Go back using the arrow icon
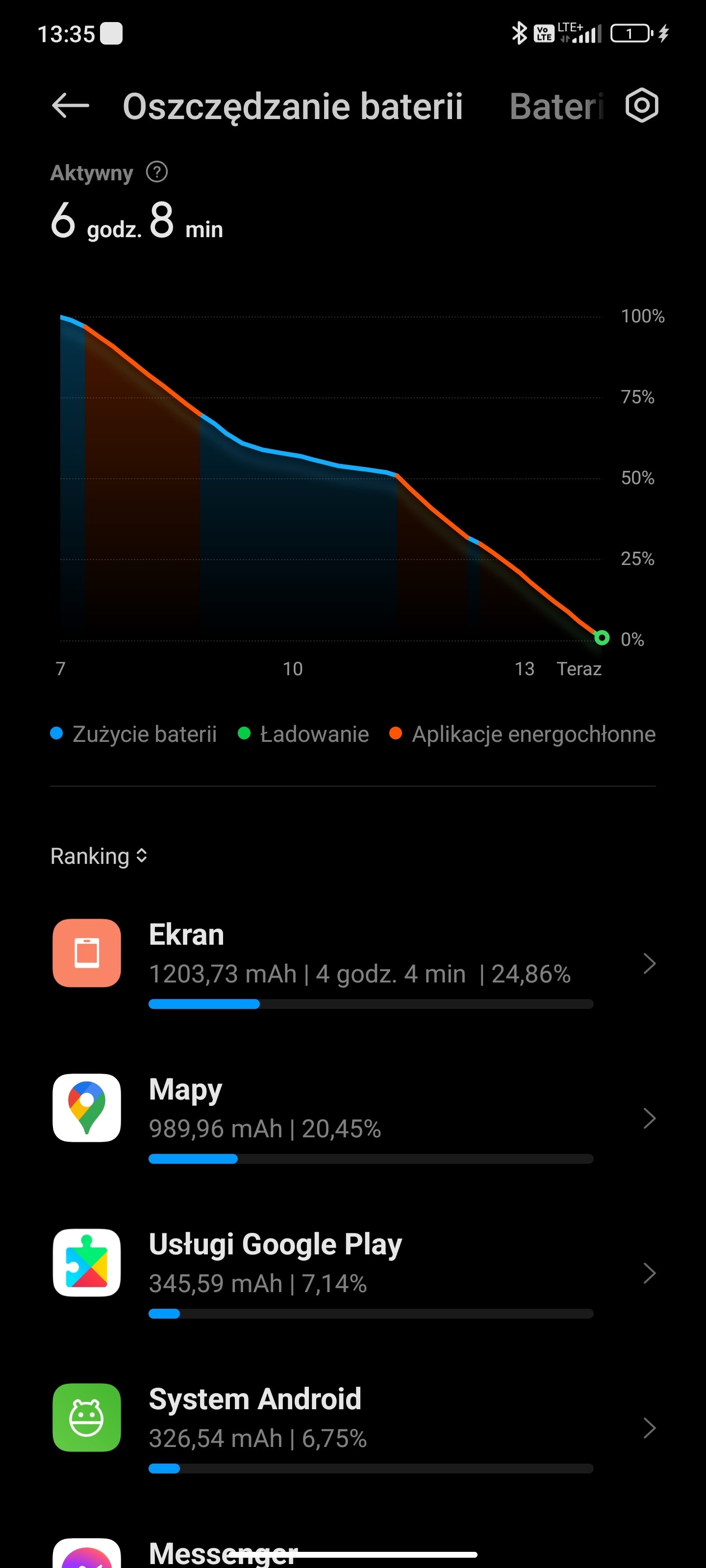This screenshot has height=1568, width=706. point(71,106)
